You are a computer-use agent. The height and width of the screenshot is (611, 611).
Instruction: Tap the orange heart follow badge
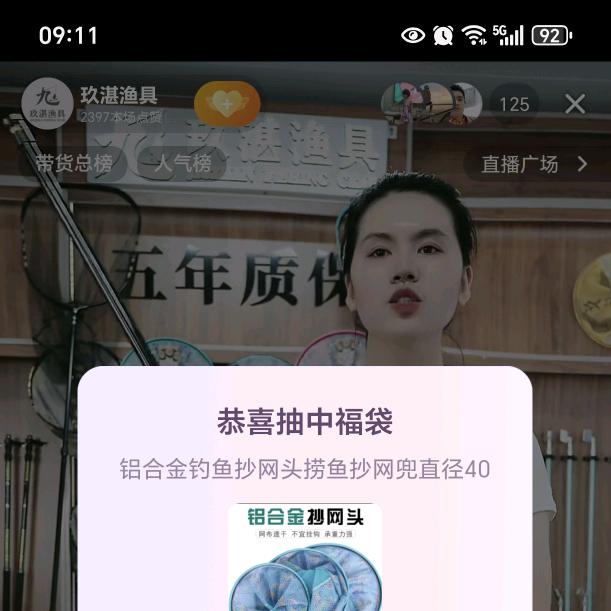click(227, 103)
